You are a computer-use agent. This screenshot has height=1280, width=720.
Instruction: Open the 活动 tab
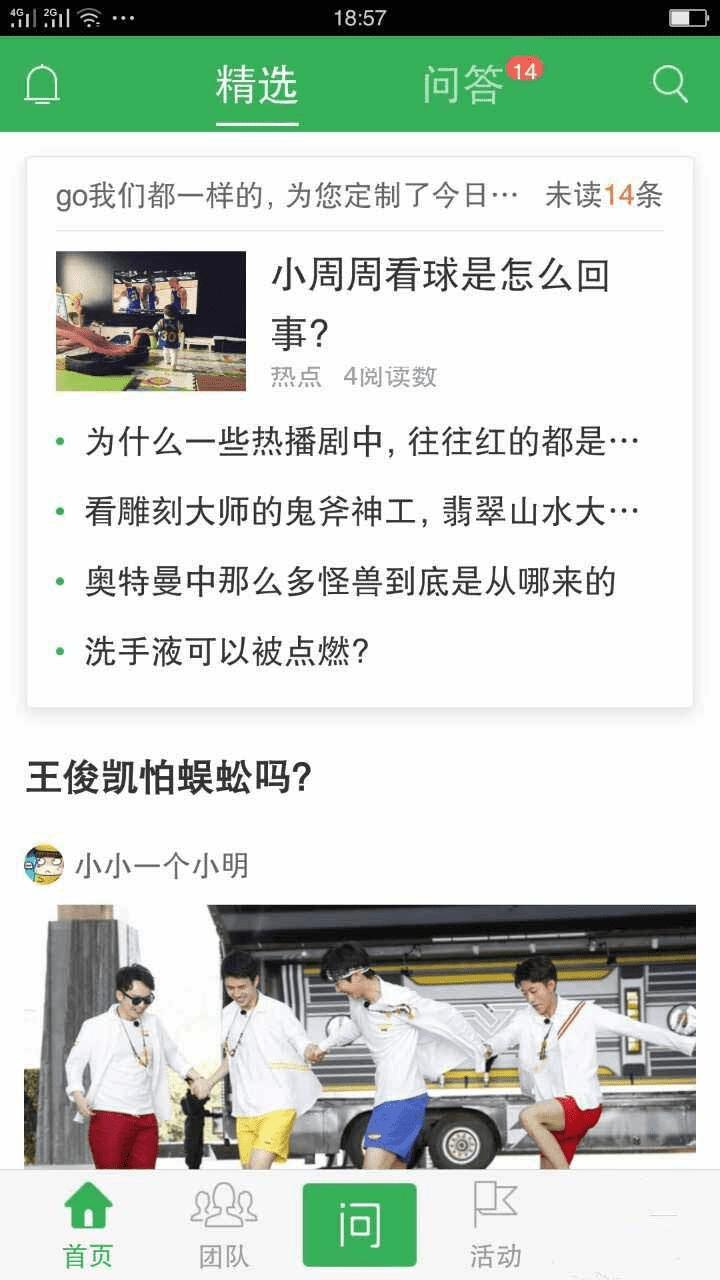tap(496, 1225)
